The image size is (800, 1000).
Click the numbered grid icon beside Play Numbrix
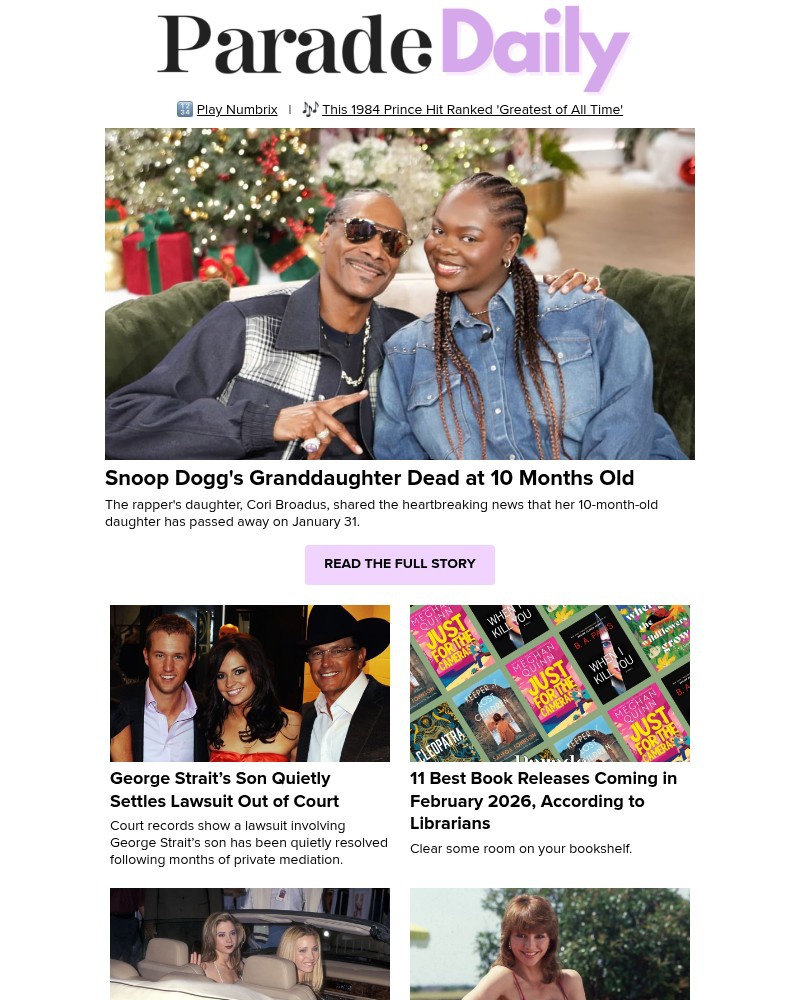coord(185,109)
